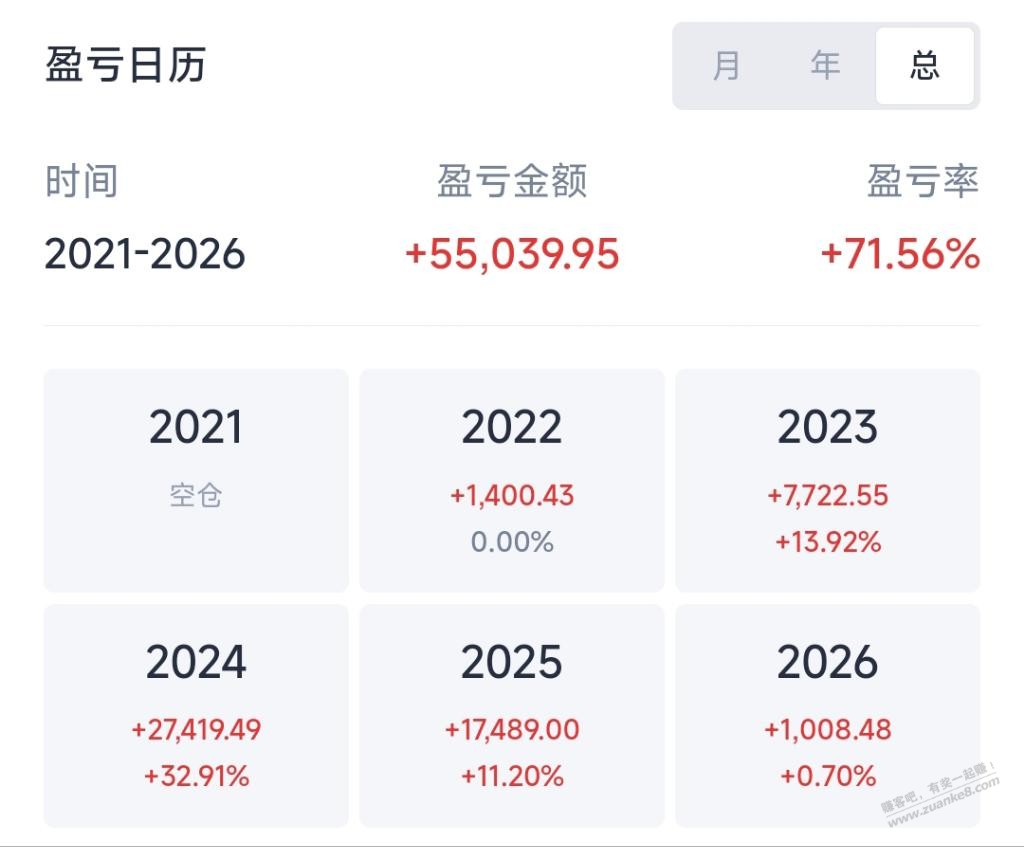
Task: Open the 2022 profit card
Action: click(512, 480)
